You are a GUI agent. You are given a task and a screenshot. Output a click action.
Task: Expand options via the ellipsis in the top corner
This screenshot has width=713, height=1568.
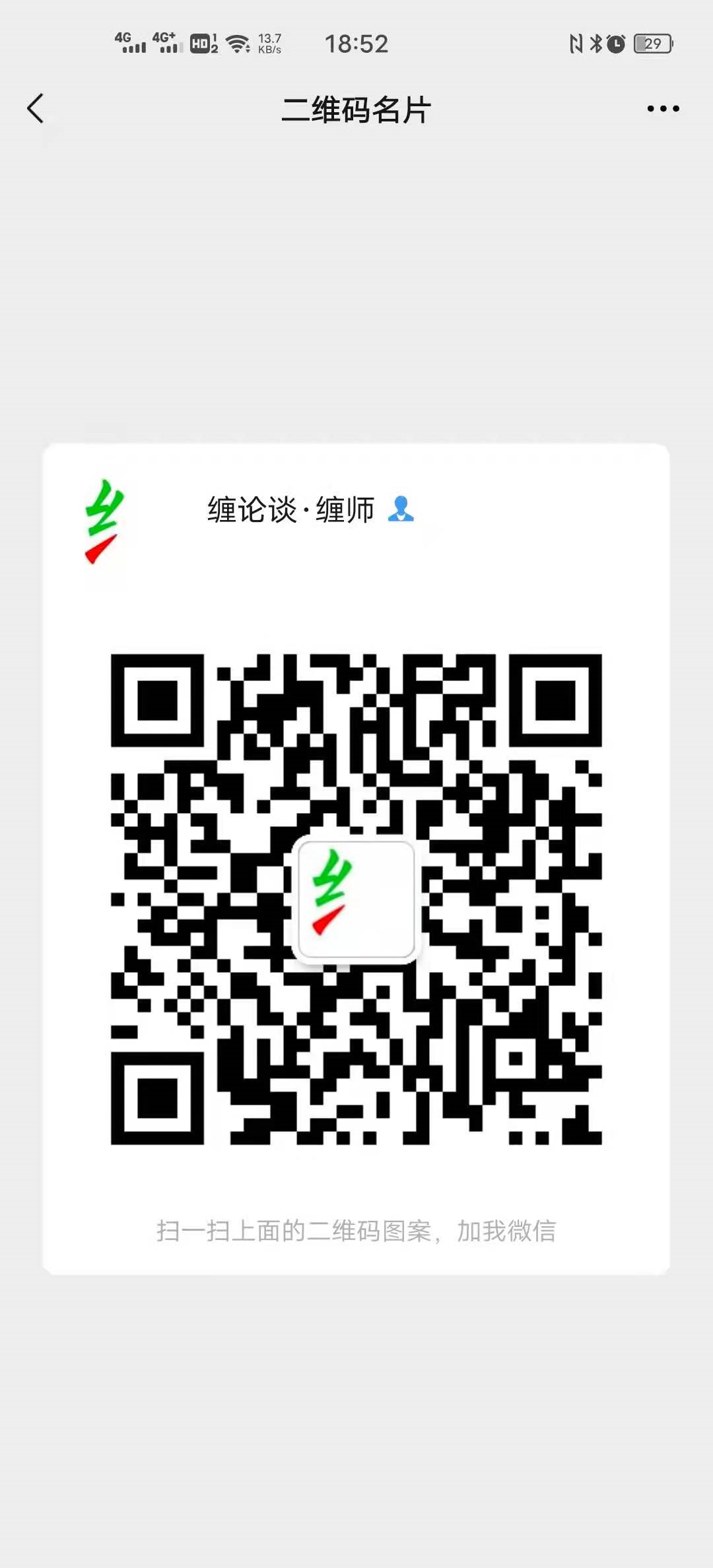pyautogui.click(x=663, y=108)
